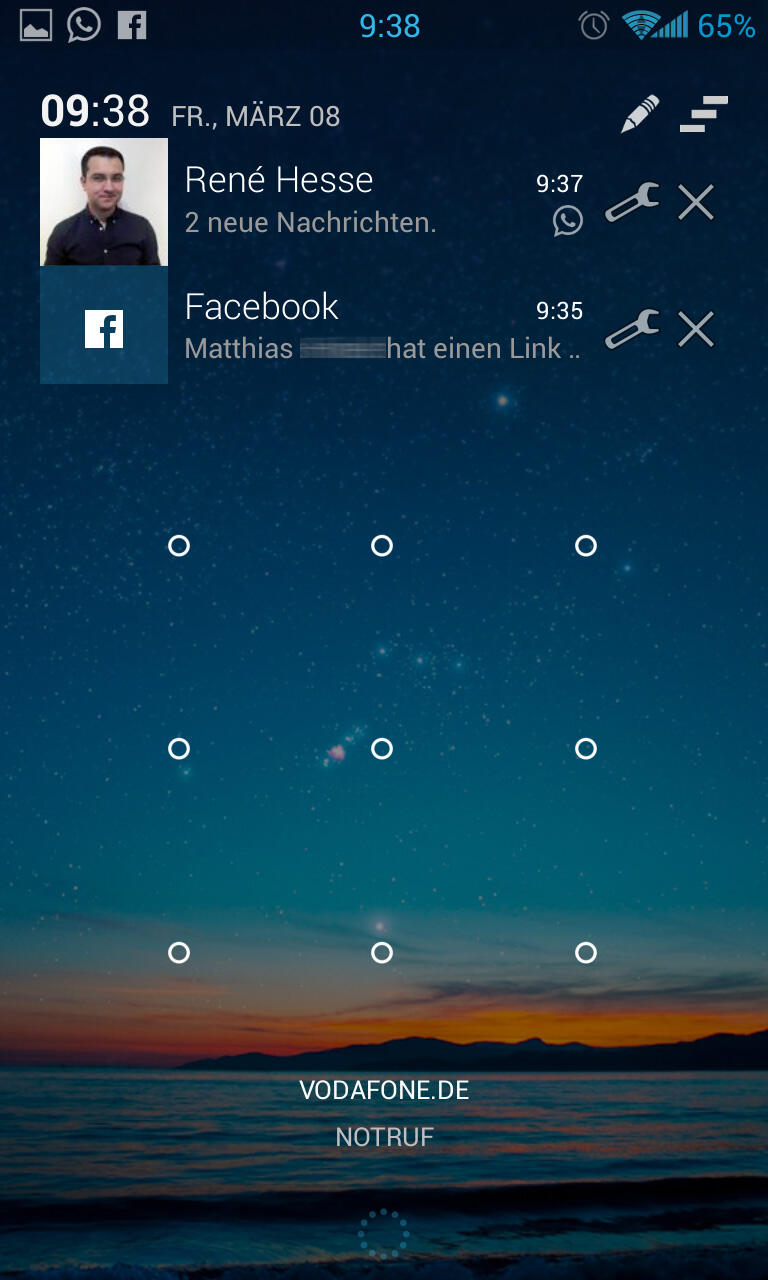Image resolution: width=768 pixels, height=1280 pixels.
Task: Tap the centre dot of the unlock pattern
Action: (x=382, y=749)
